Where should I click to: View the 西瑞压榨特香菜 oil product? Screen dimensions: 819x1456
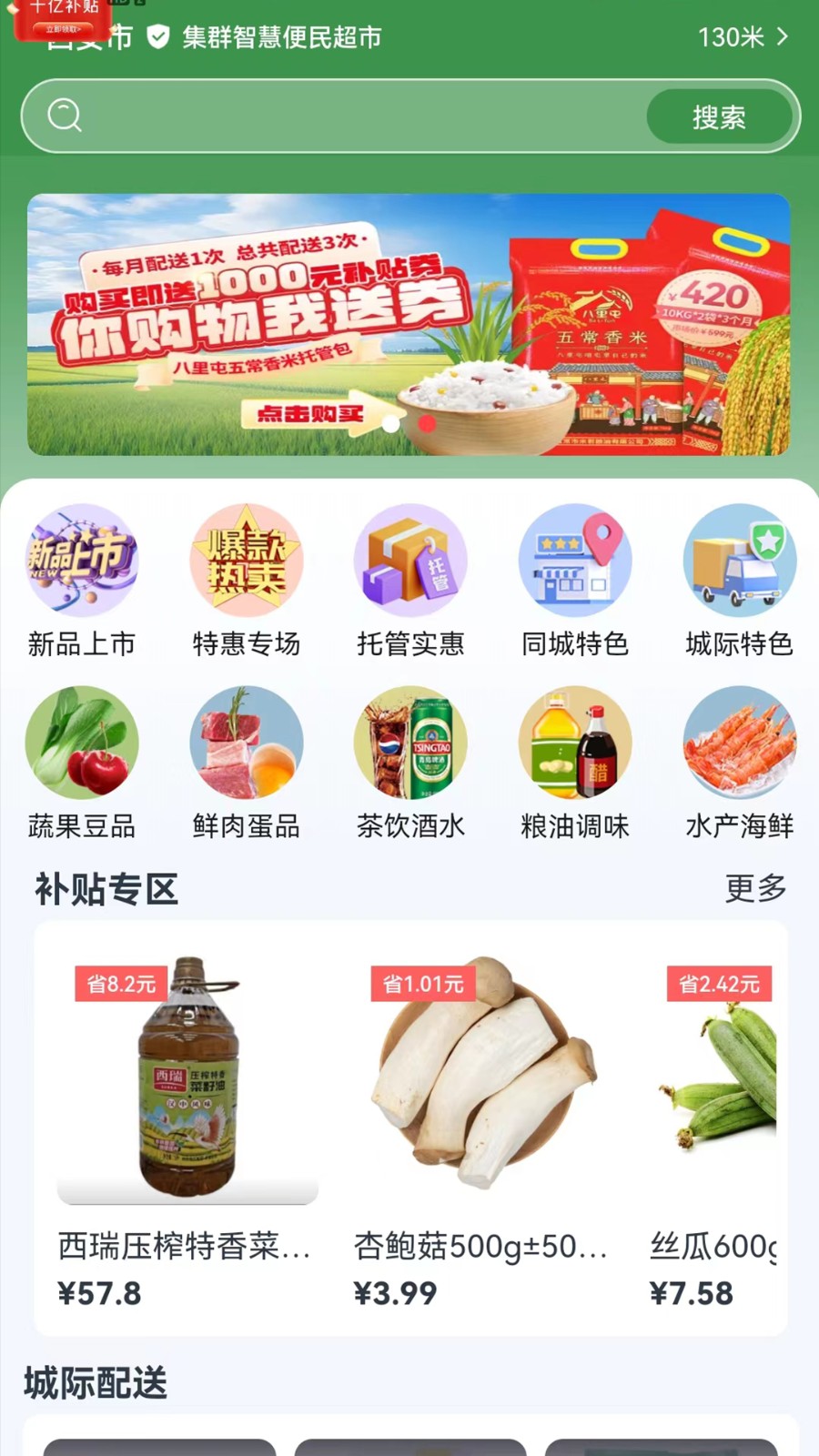187,1128
